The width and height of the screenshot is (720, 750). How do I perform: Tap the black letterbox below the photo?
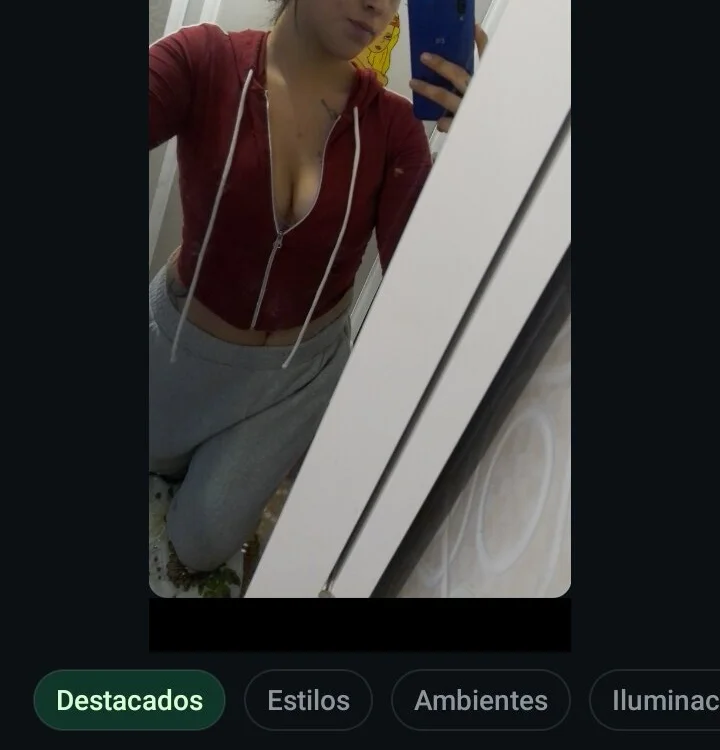tap(360, 625)
